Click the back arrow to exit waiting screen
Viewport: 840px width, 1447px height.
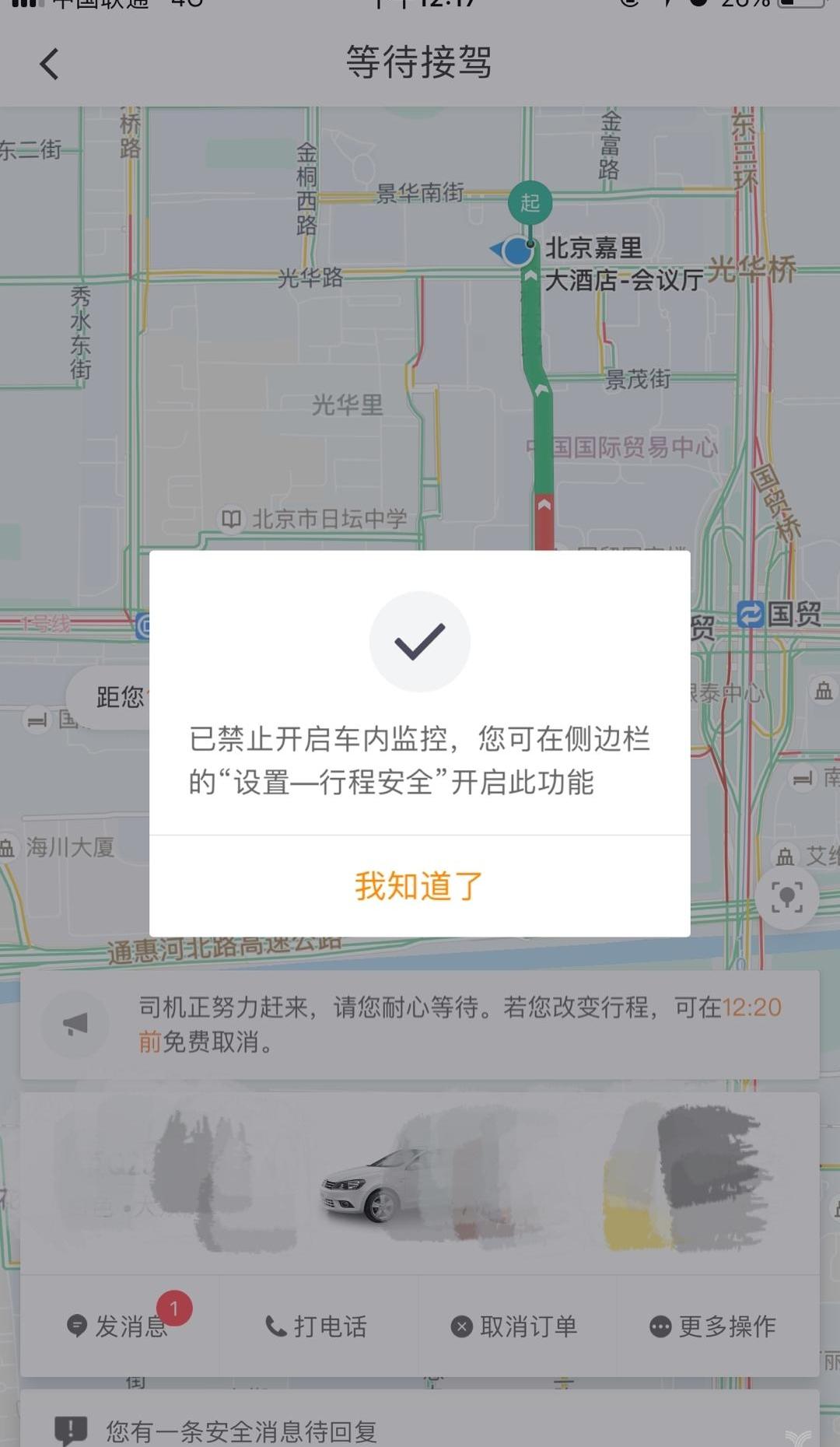pyautogui.click(x=49, y=64)
